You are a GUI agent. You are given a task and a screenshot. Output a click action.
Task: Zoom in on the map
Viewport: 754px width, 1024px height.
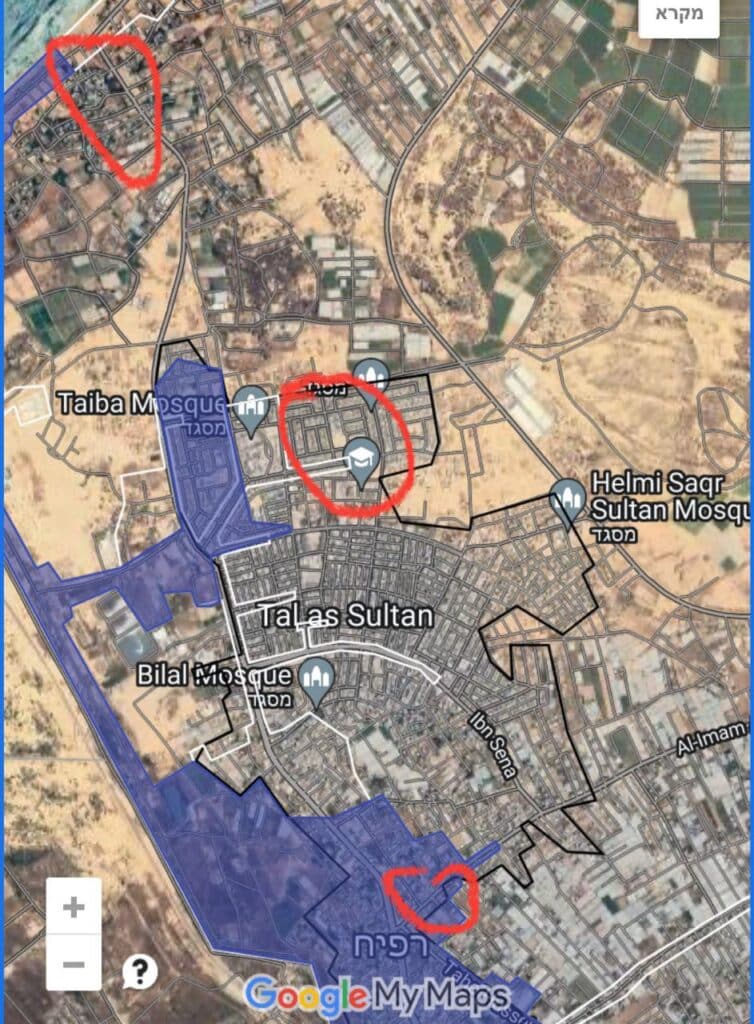(73, 906)
